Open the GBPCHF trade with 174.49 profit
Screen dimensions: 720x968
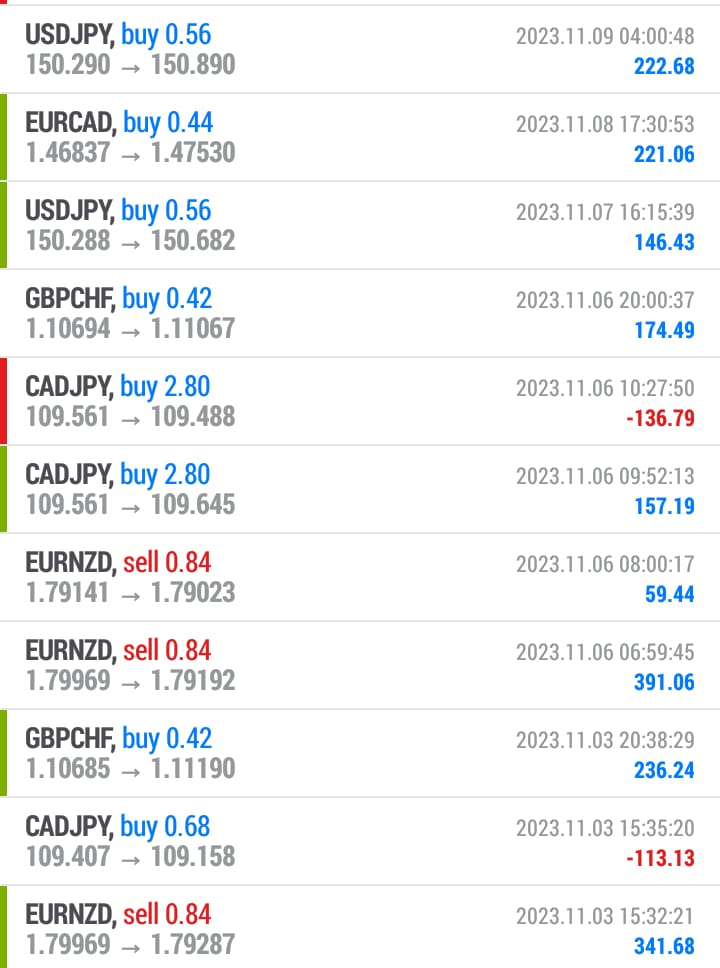pos(360,314)
